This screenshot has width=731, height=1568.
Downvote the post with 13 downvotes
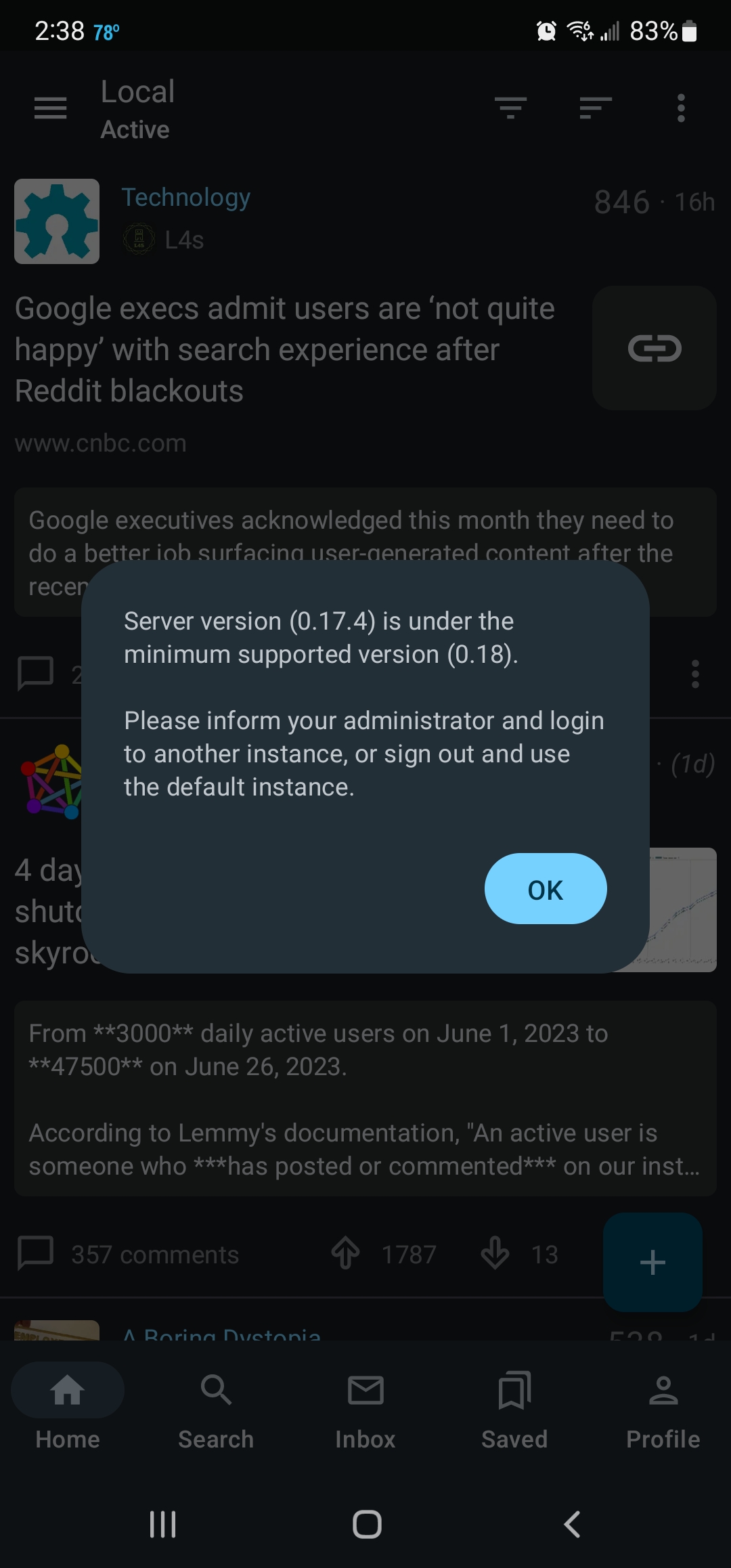tap(495, 1253)
